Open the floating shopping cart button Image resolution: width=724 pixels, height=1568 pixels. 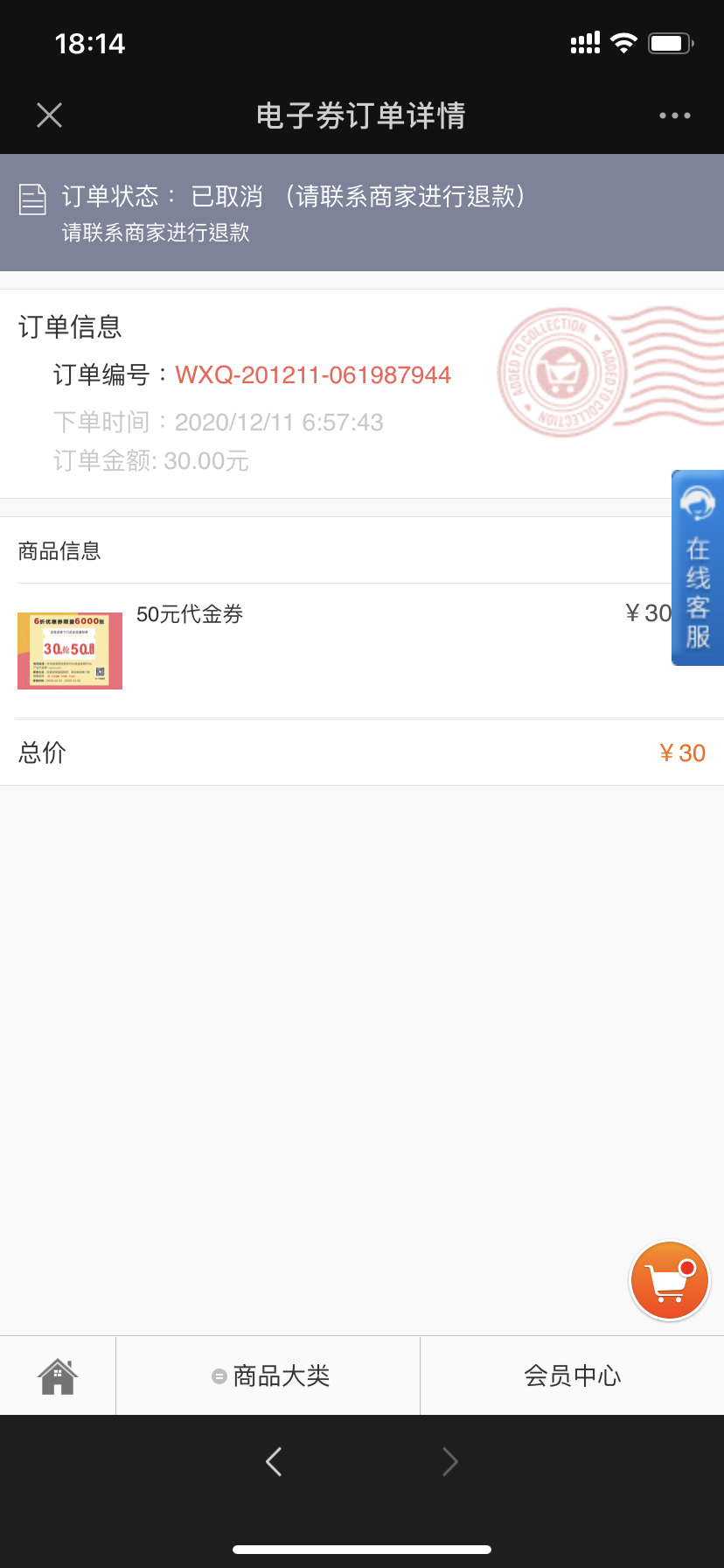point(670,1280)
